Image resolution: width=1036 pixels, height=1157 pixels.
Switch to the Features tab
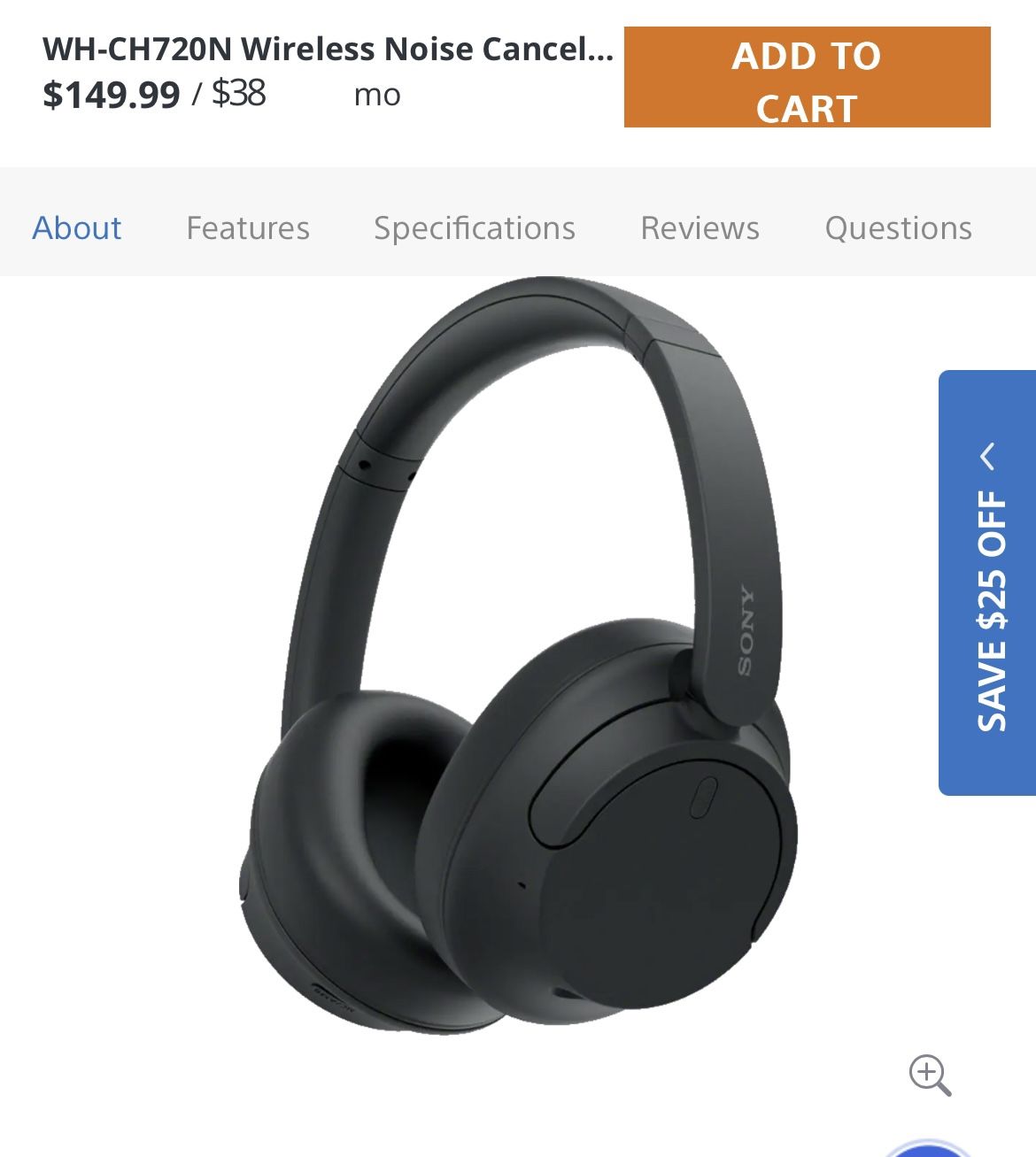248,228
